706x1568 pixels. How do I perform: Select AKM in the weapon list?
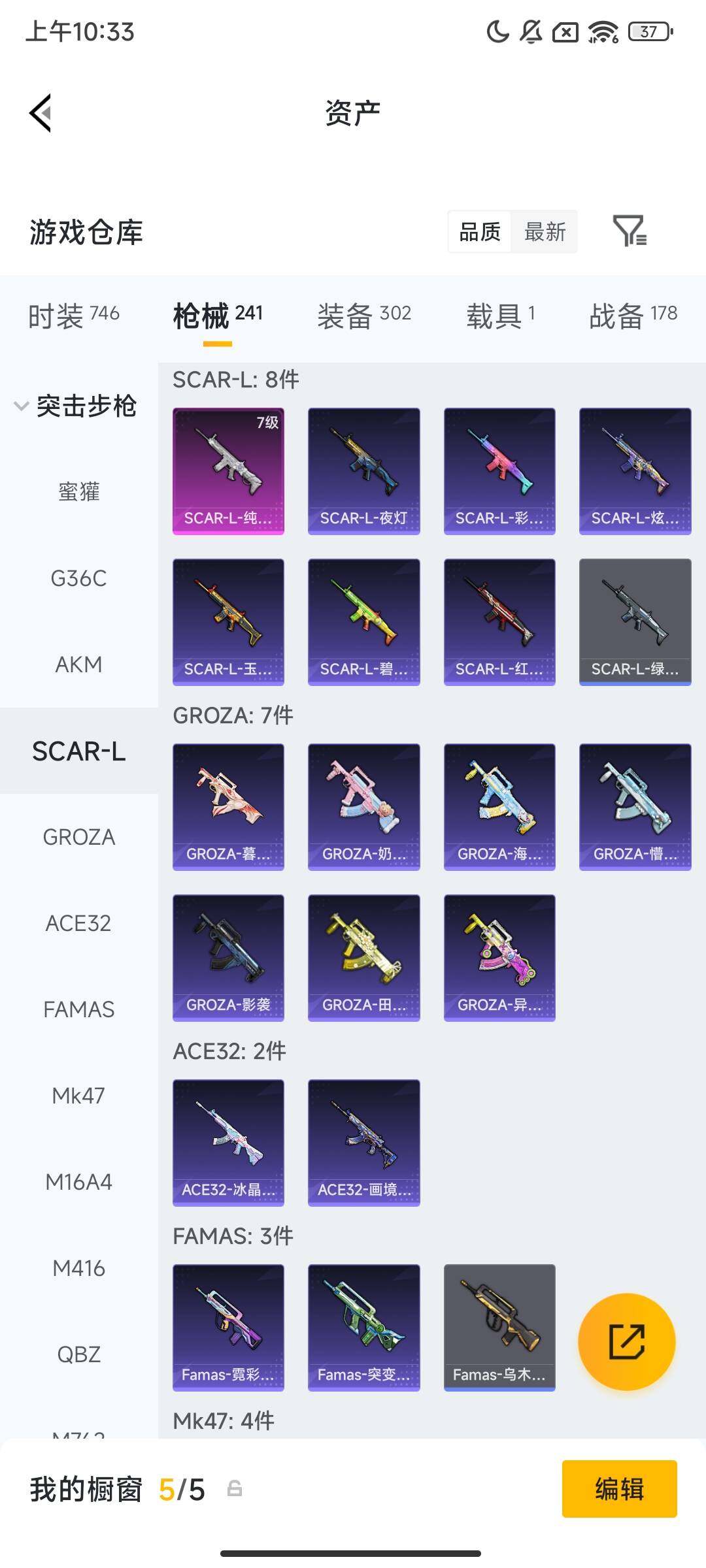click(x=78, y=664)
